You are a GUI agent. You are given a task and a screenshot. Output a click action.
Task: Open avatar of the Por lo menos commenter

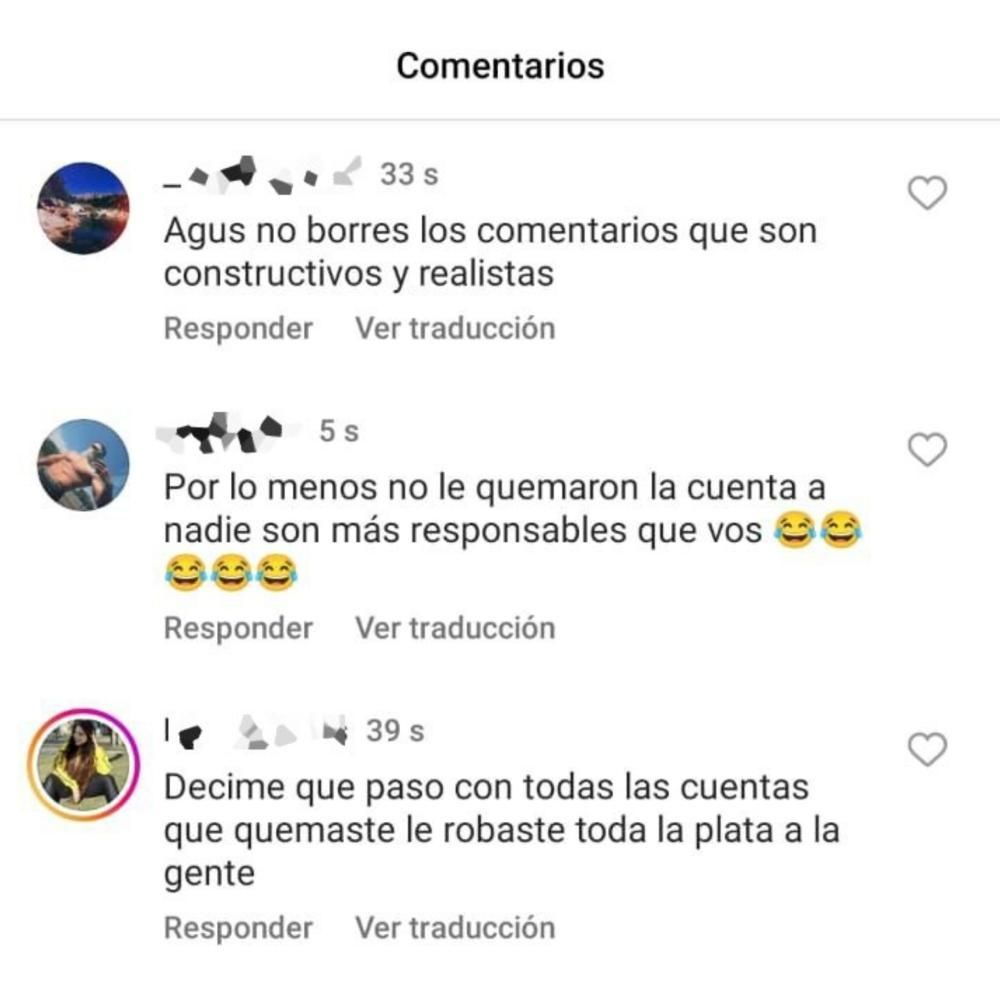(83, 465)
